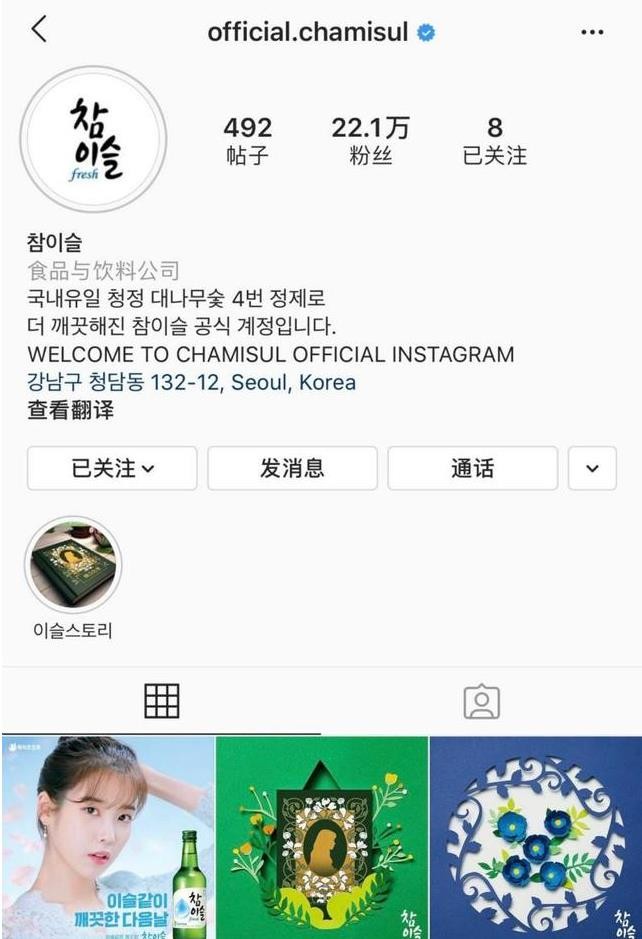Viewport: 642px width, 939px height.
Task: Expand suggested accounts with the chevron button
Action: pos(592,468)
